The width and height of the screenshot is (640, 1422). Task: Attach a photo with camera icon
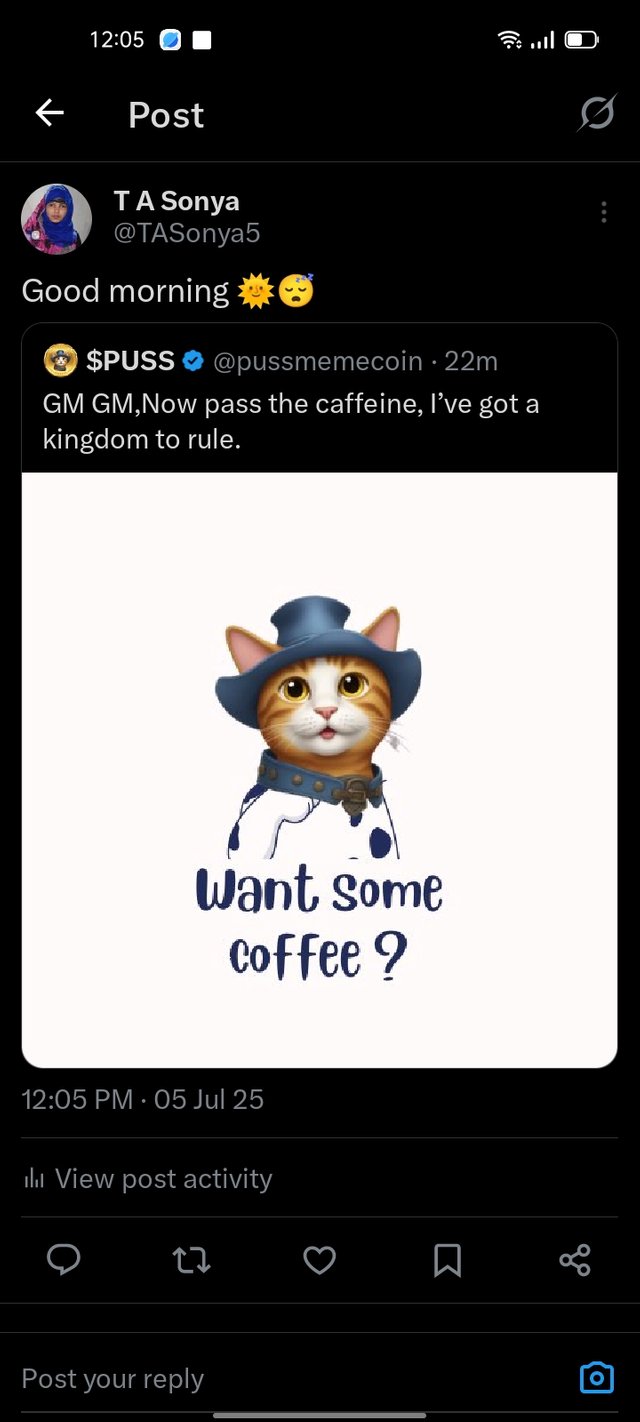click(597, 1378)
